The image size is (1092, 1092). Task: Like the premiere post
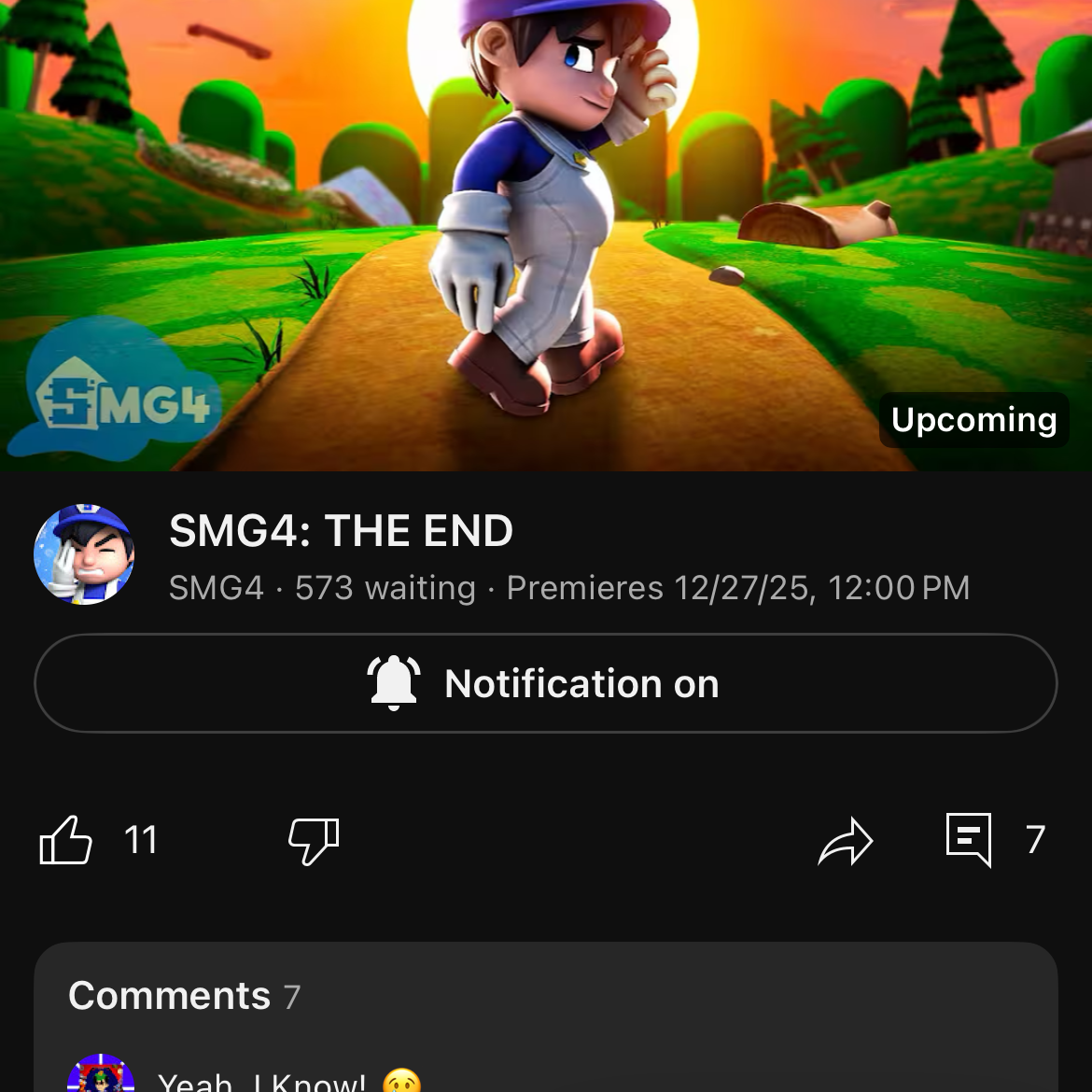67,840
